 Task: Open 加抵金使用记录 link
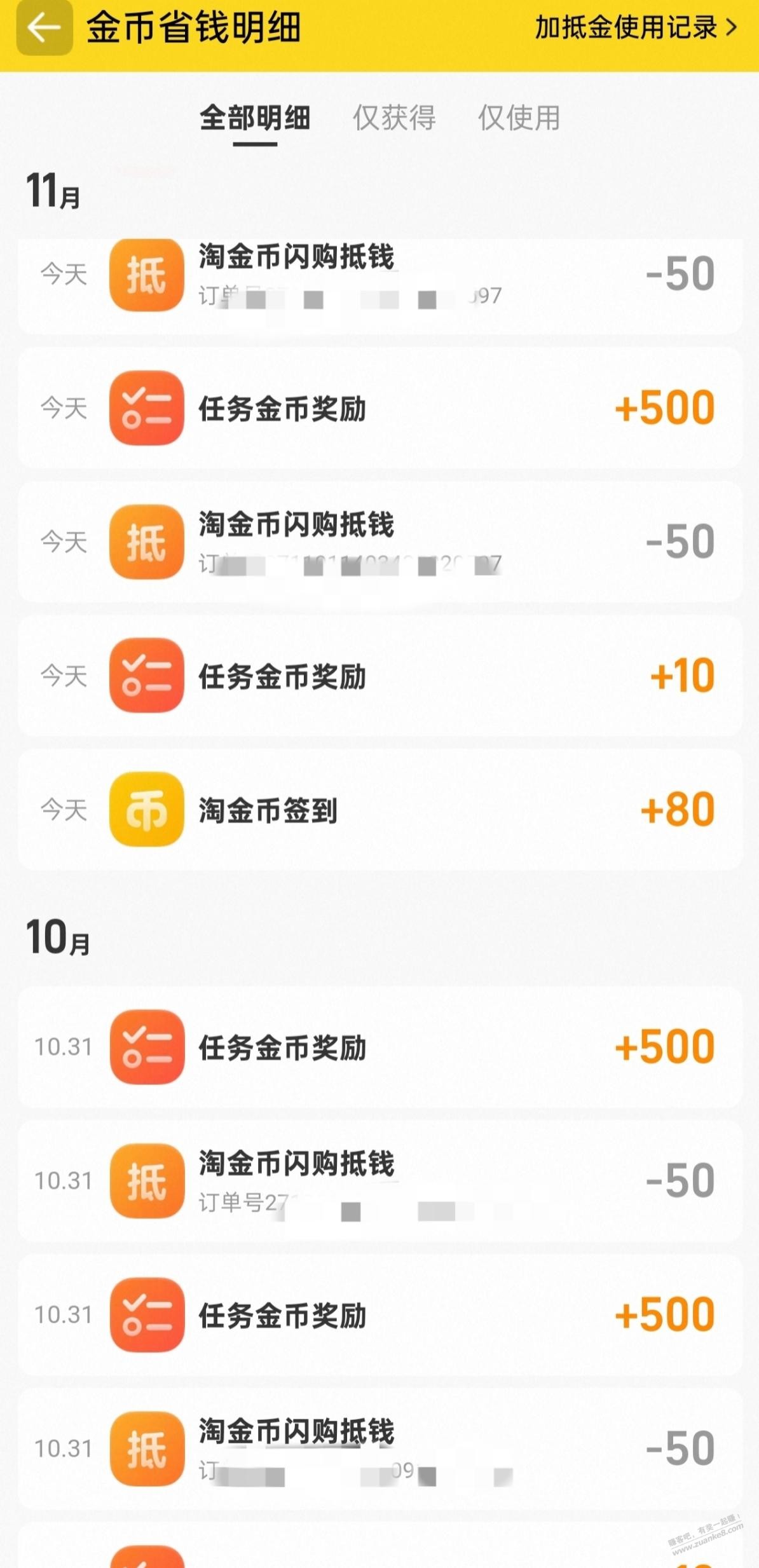click(x=635, y=27)
